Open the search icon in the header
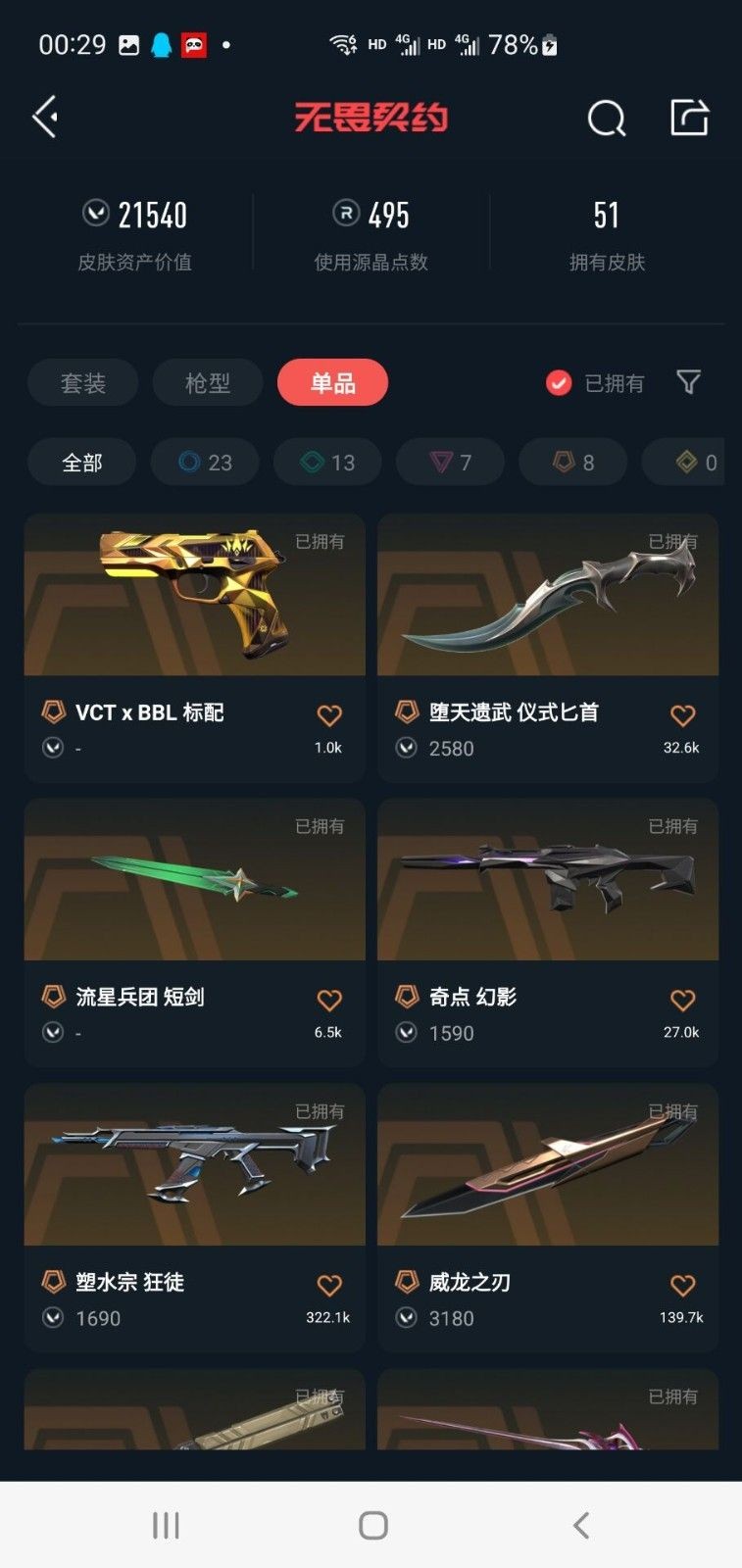The image size is (742, 1568). click(x=606, y=119)
